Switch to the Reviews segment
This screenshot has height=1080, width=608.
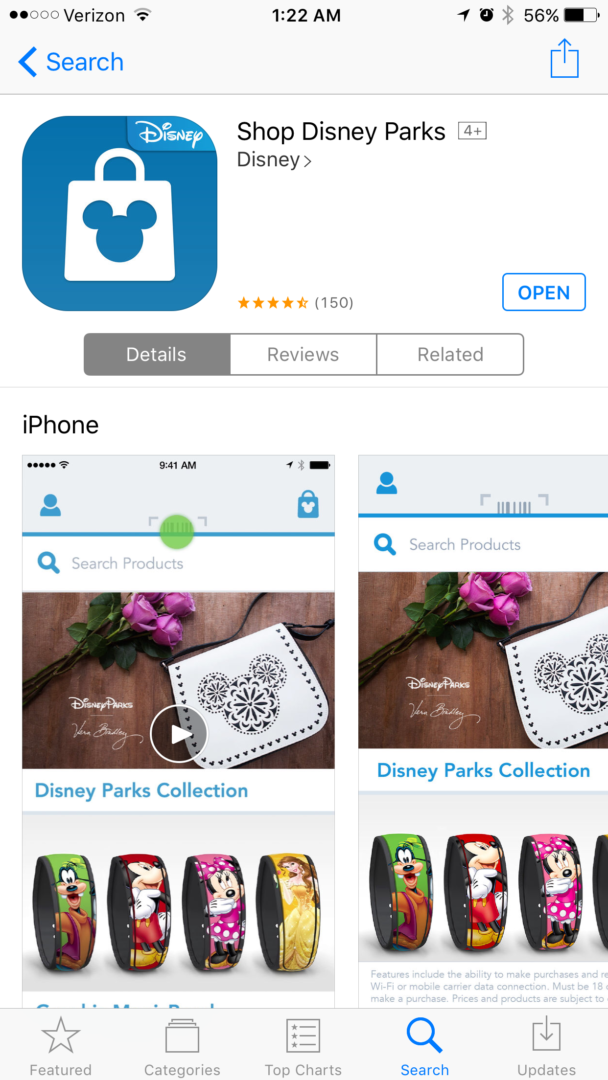click(x=303, y=354)
